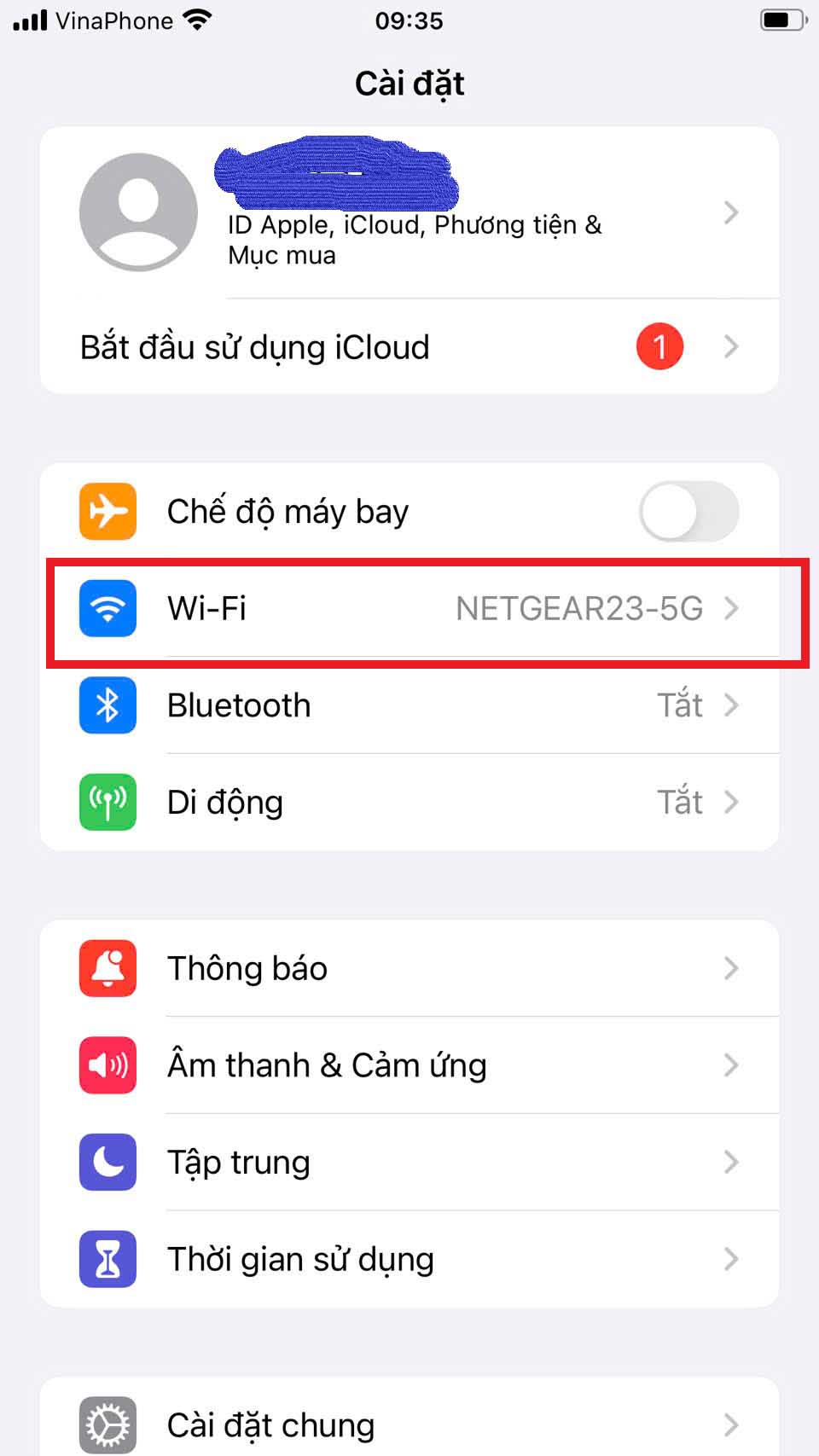
Task: Open Di động settings
Action: click(x=409, y=803)
